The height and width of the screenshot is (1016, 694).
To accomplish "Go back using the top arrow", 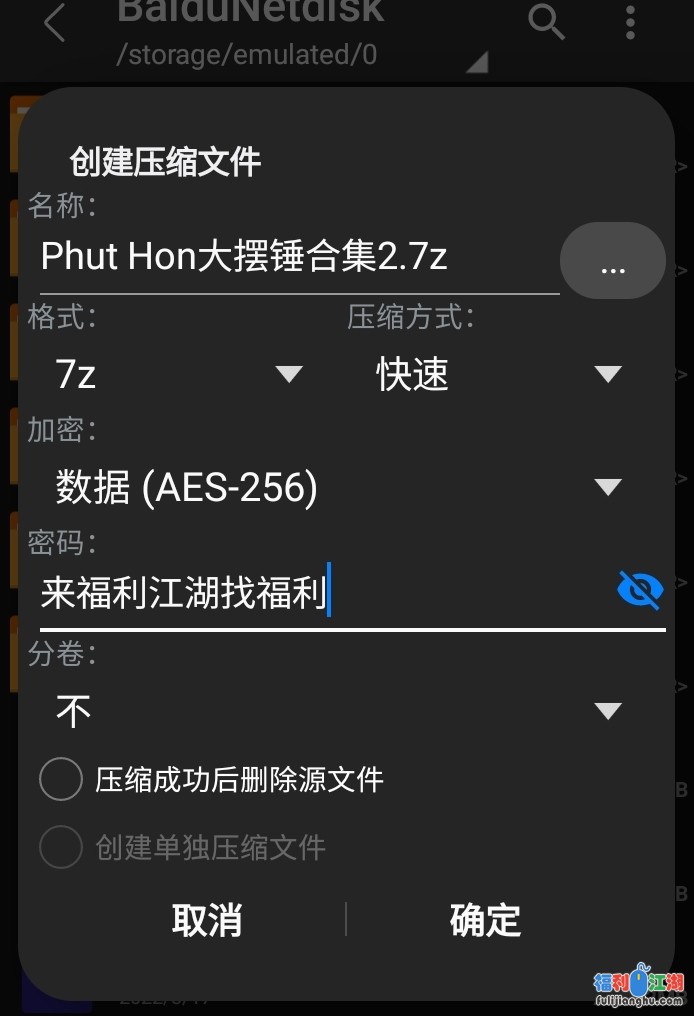I will tap(55, 23).
